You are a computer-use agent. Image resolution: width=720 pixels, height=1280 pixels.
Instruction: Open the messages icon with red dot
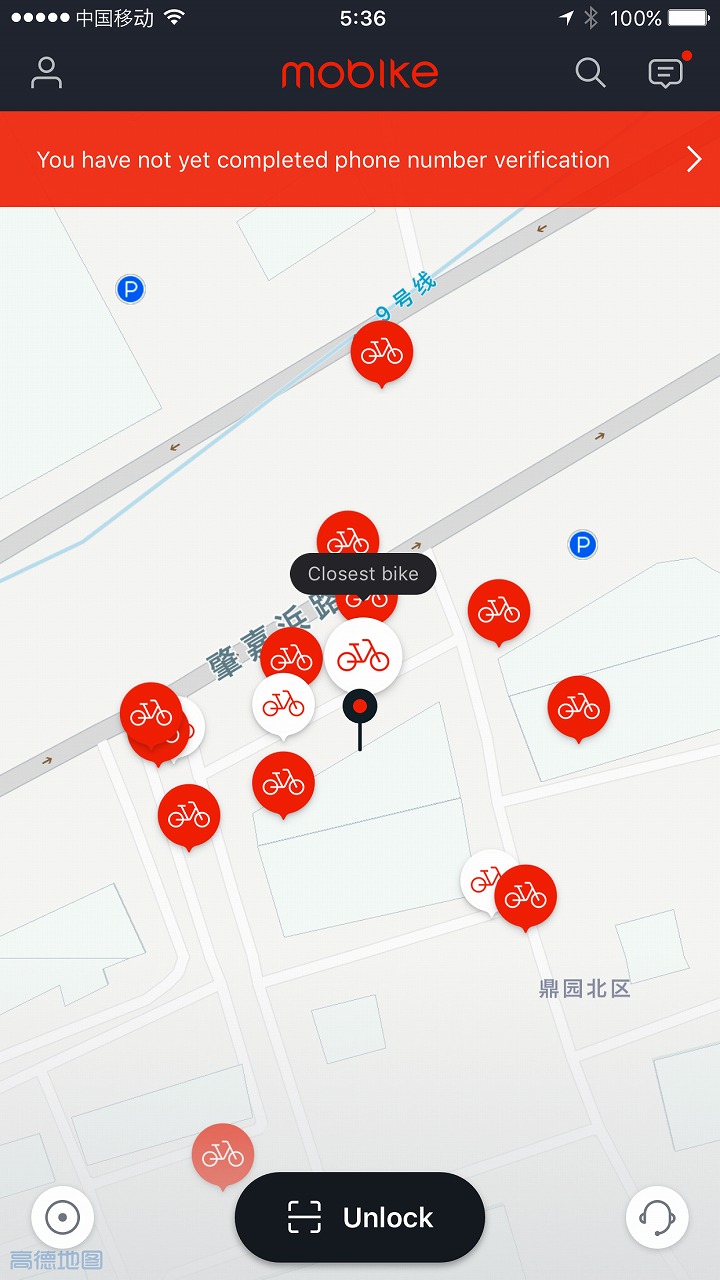point(667,70)
